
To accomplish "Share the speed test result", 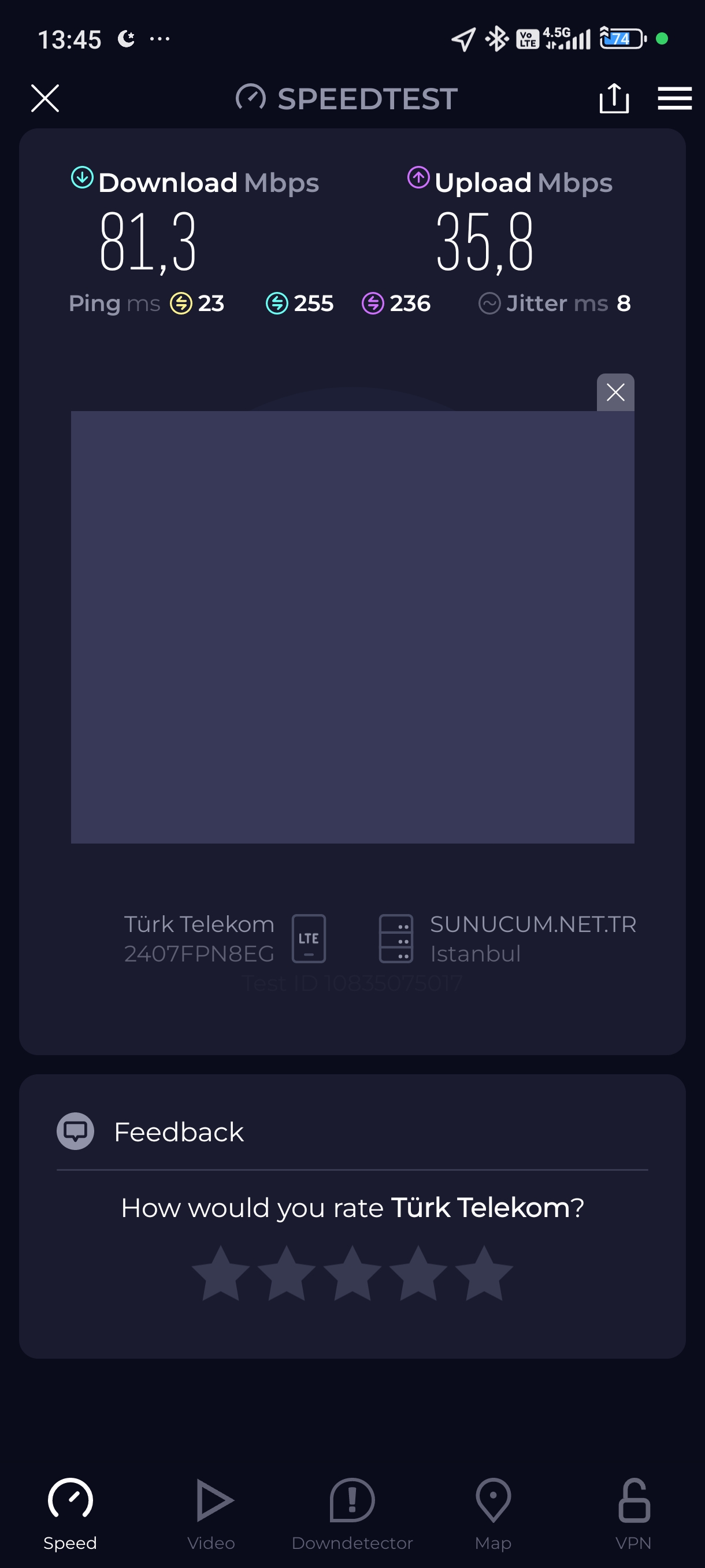I will pos(614,98).
